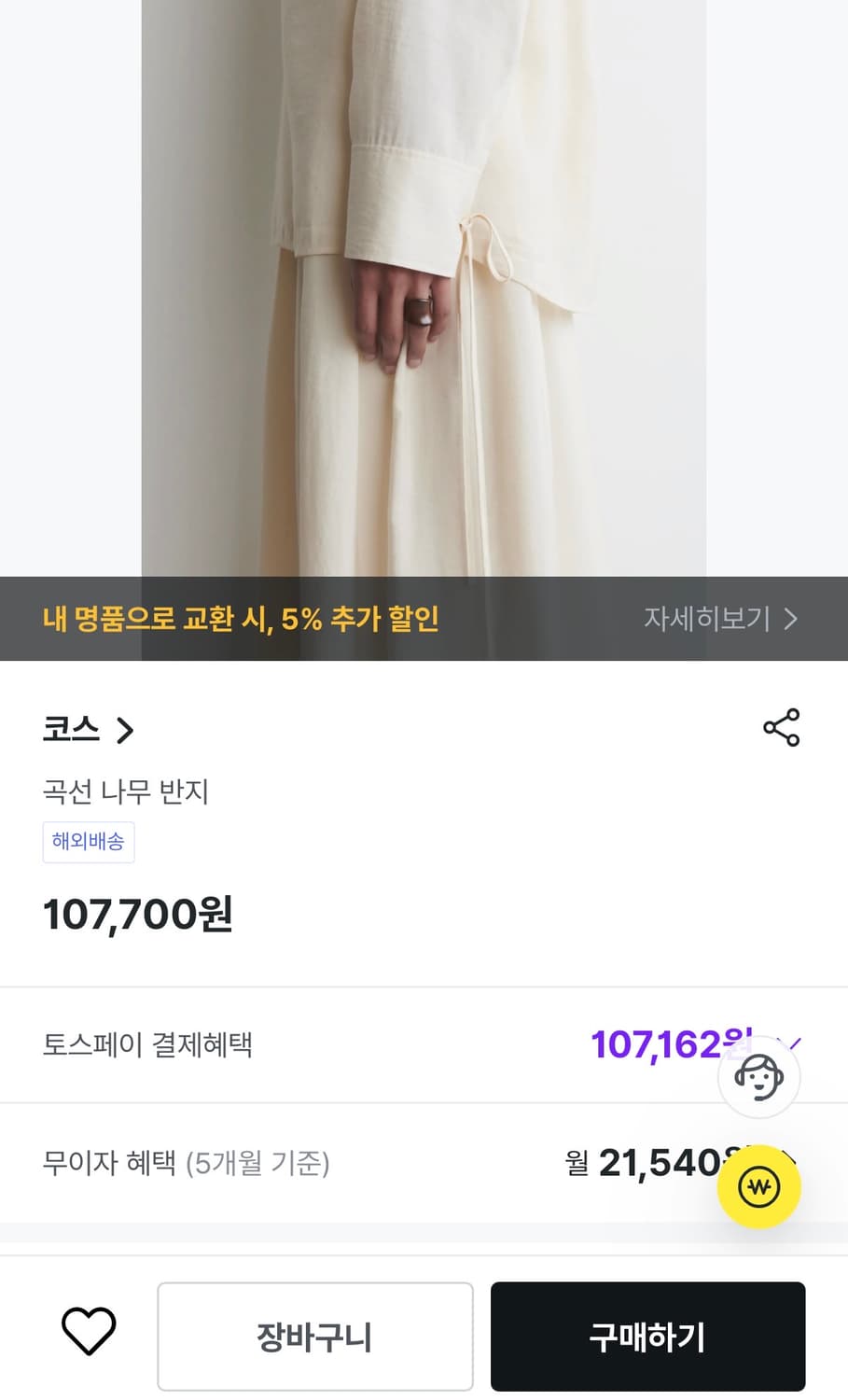
Task: Tap the share icon near brand name
Action: tap(781, 728)
